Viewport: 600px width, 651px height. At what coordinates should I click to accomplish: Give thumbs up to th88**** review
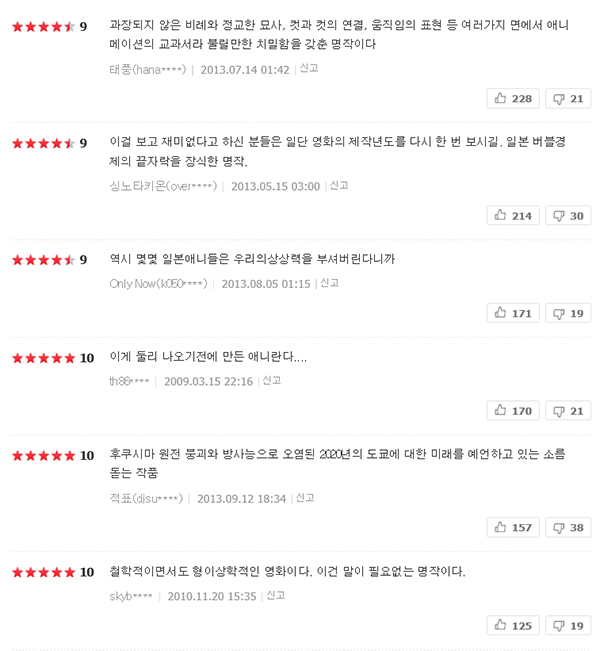pyautogui.click(x=513, y=411)
